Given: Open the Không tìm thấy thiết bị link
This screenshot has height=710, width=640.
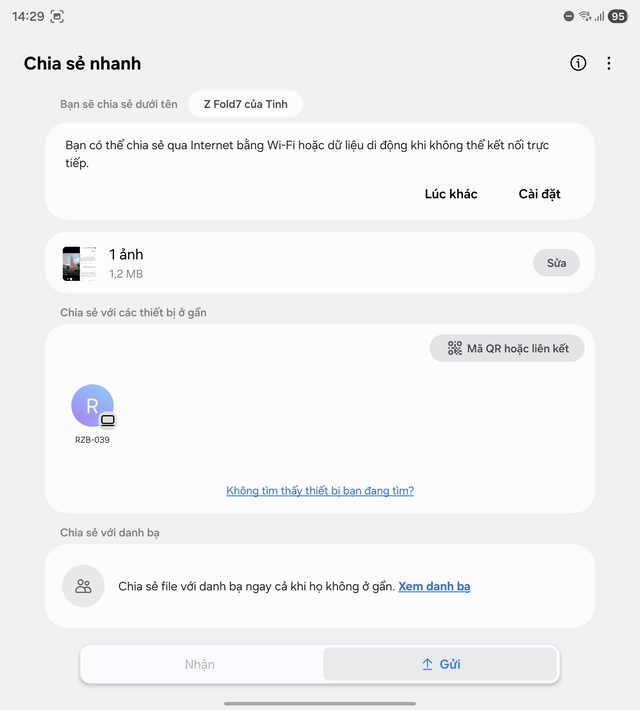Looking at the screenshot, I should 320,491.
